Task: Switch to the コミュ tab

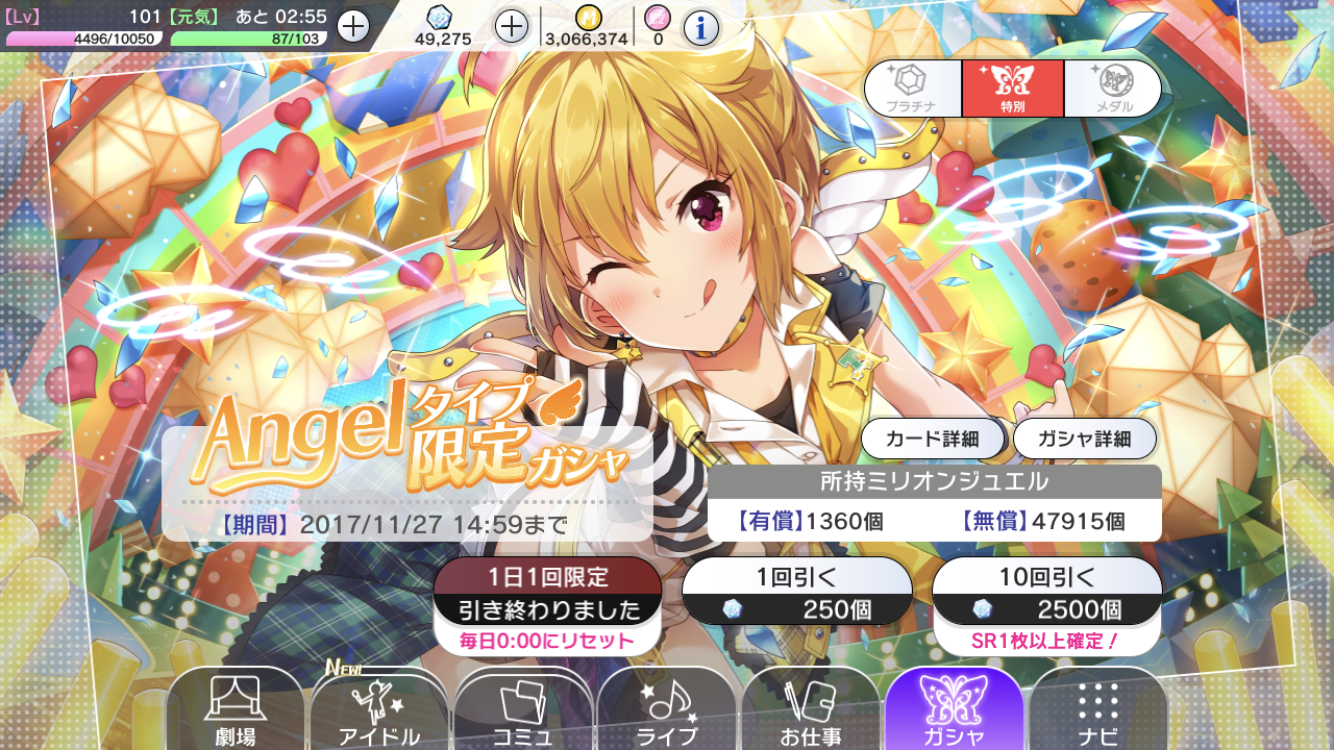Action: coord(522,712)
